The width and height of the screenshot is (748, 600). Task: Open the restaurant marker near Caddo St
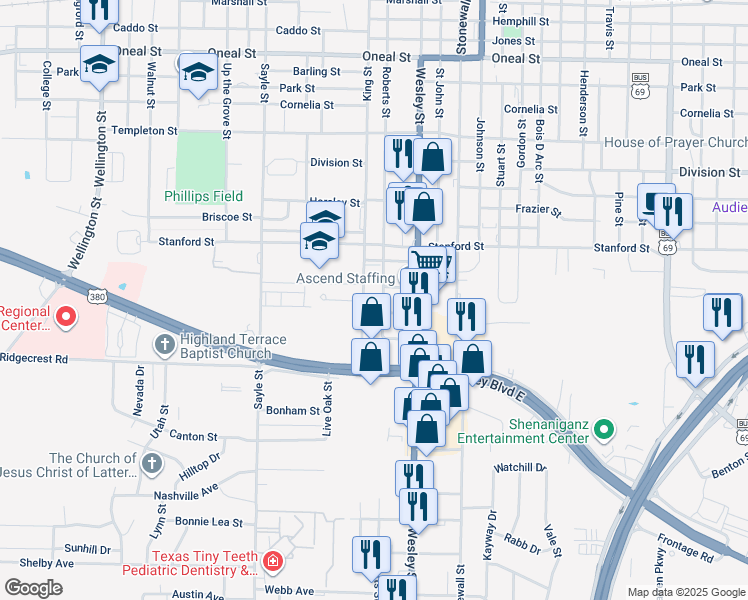(x=99, y=10)
